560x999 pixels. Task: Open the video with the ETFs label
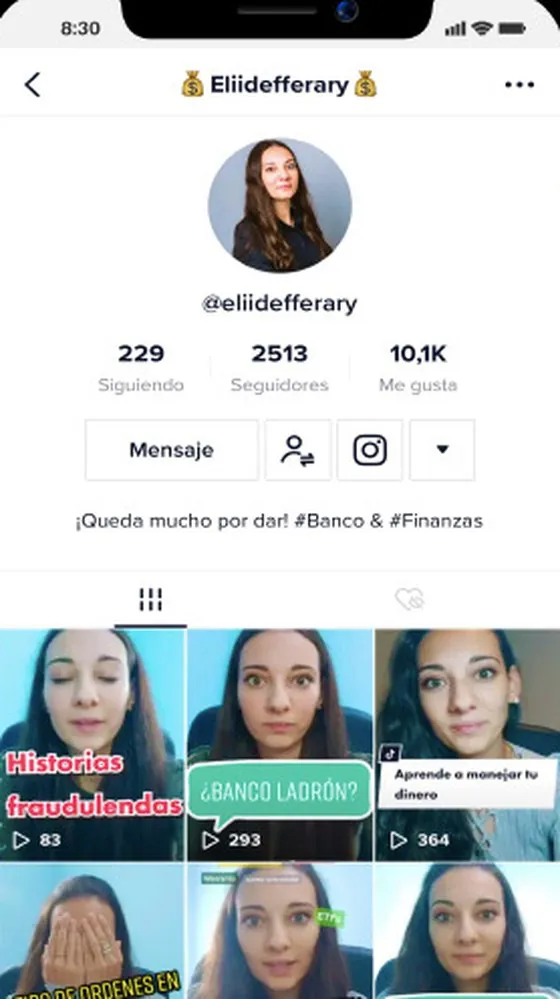(280, 931)
